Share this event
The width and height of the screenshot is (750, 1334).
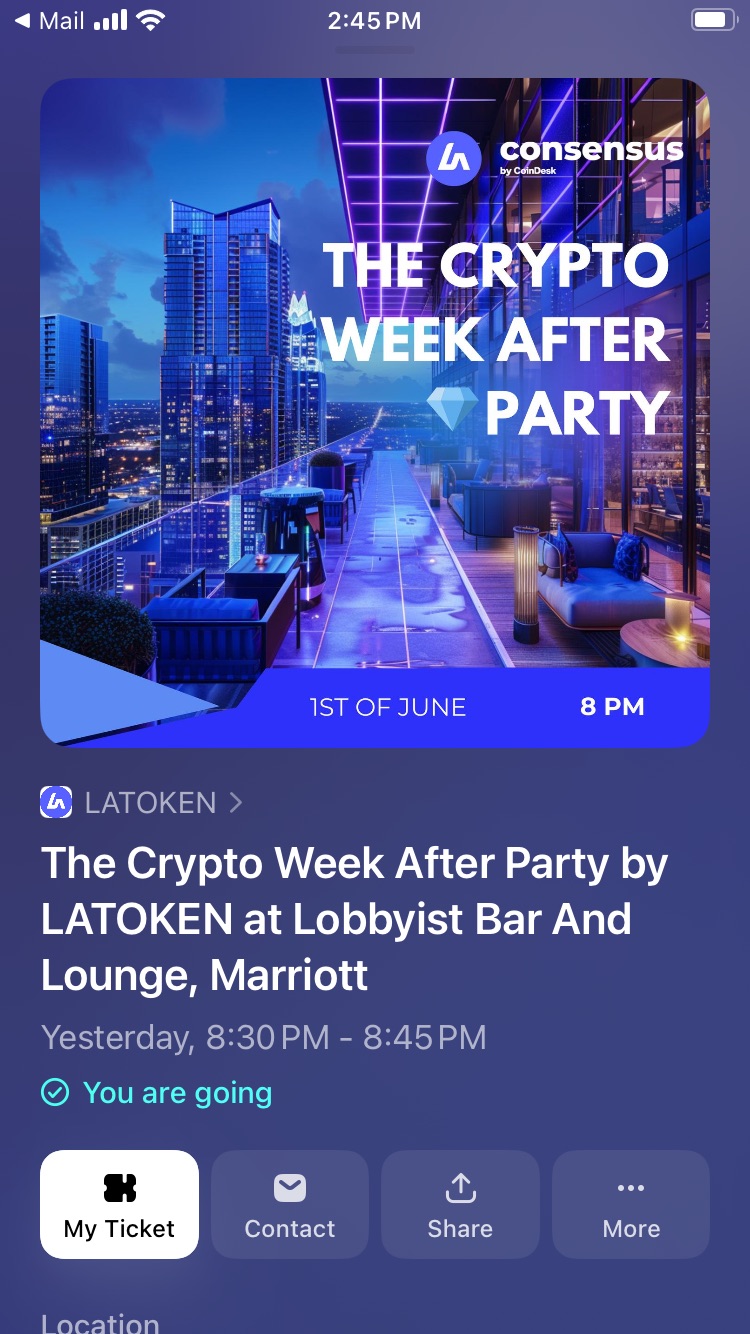click(x=460, y=1204)
